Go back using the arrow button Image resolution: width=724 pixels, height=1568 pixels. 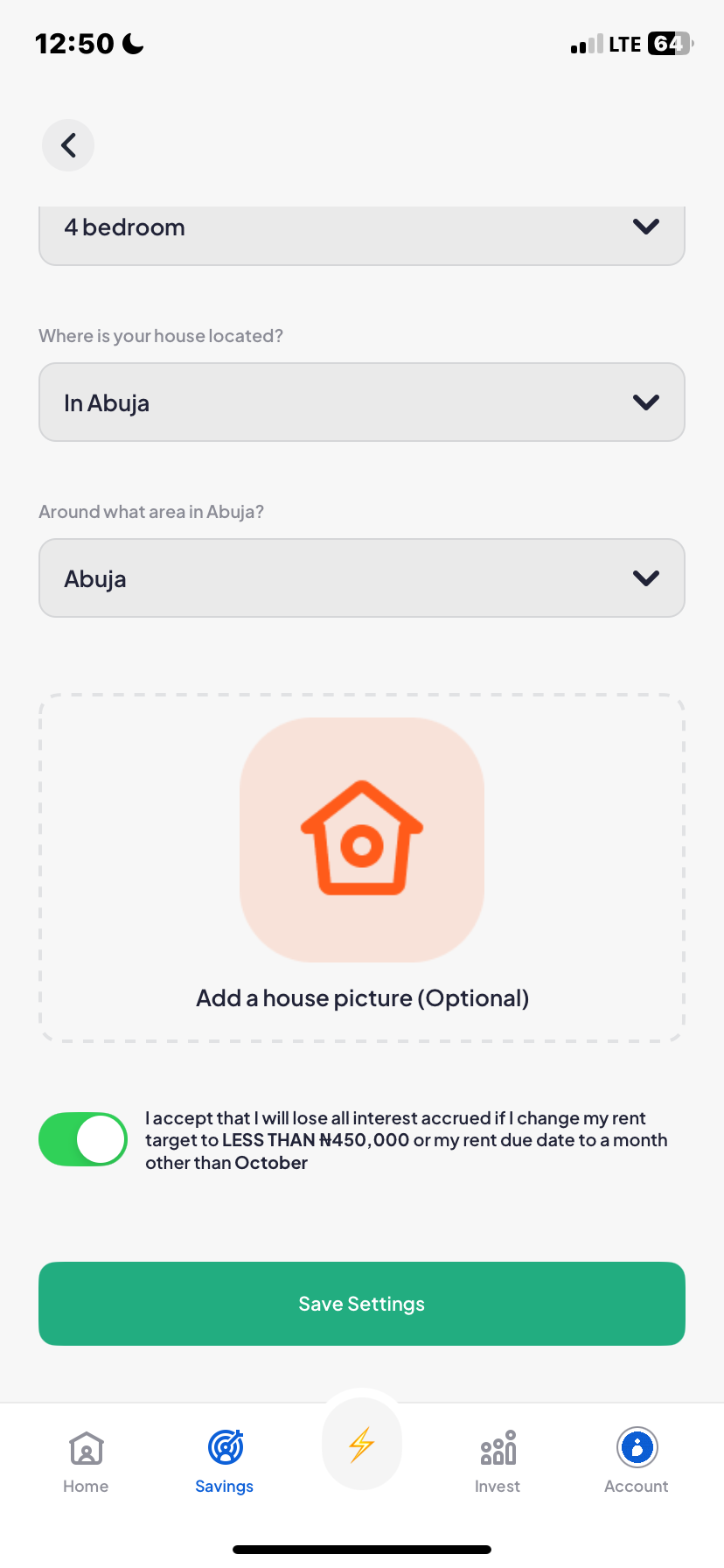click(x=68, y=145)
